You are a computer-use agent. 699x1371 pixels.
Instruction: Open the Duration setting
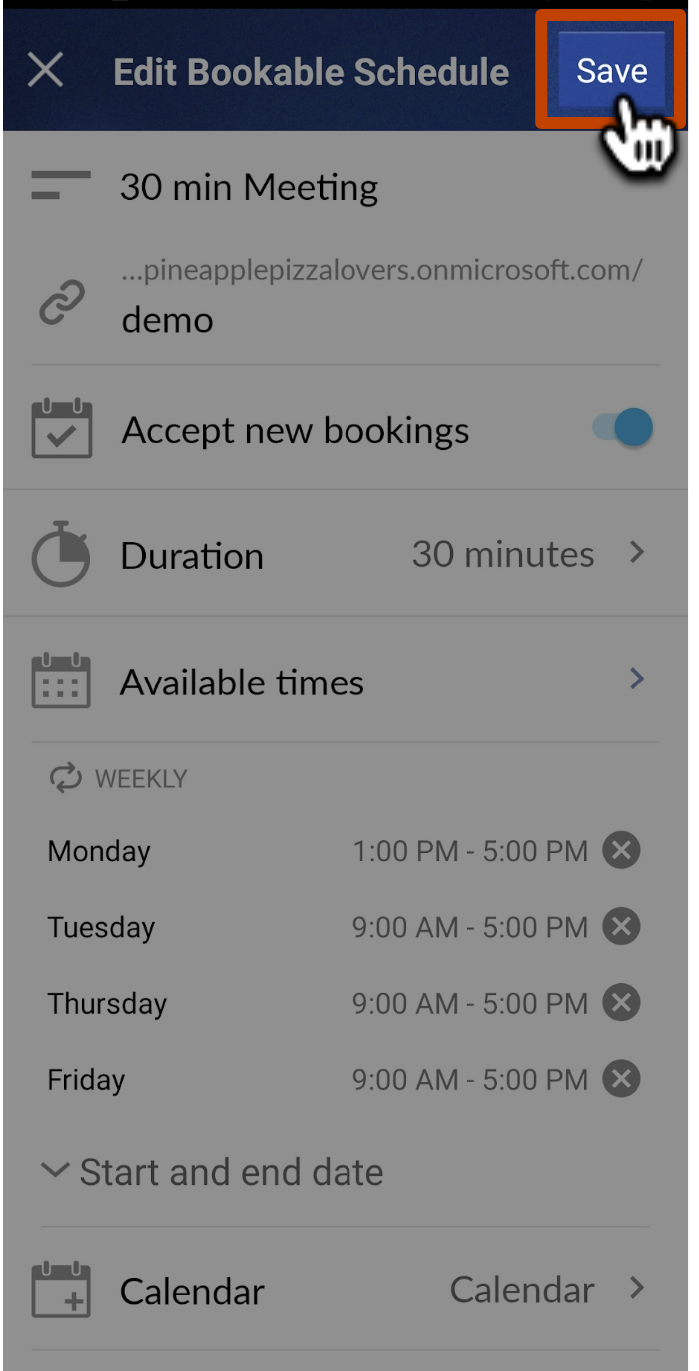[345, 554]
